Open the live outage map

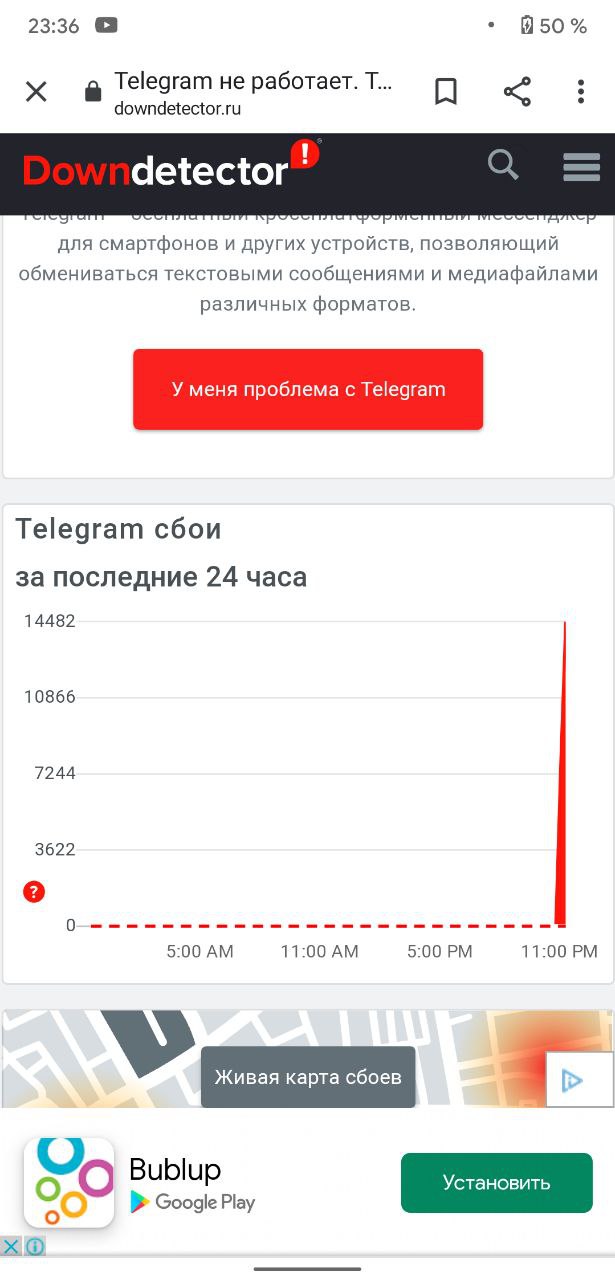coord(308,1077)
